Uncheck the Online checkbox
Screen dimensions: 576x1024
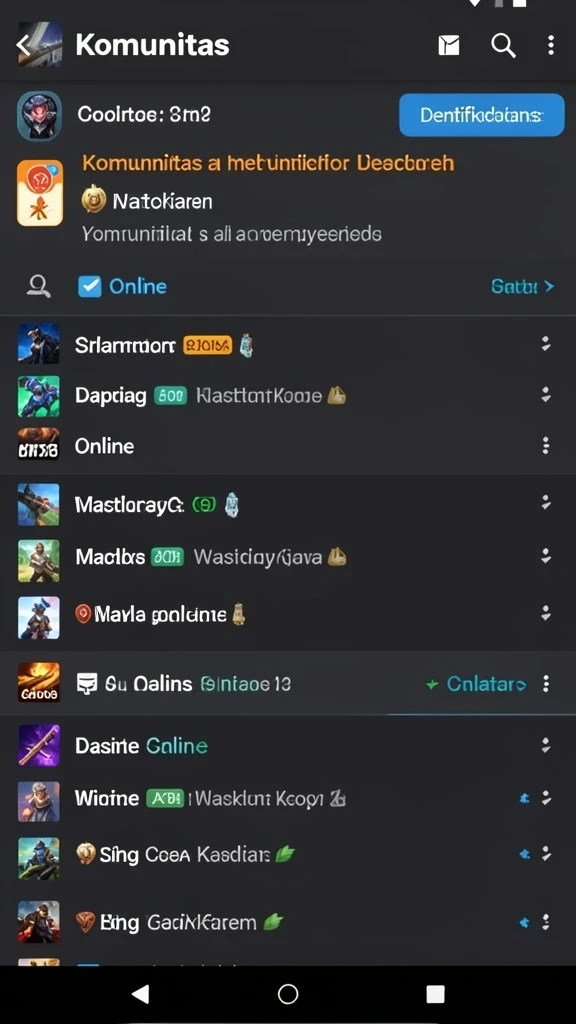point(89,286)
